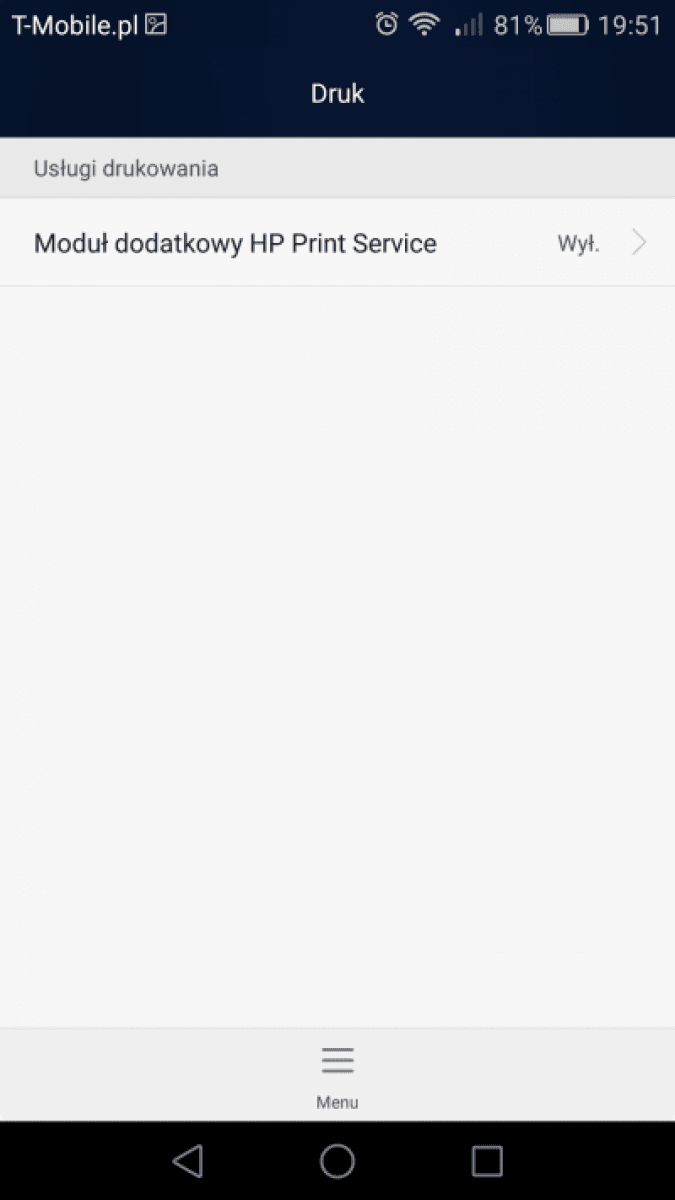Image resolution: width=675 pixels, height=1200 pixels.
Task: Open the recent apps view
Action: click(x=487, y=1160)
